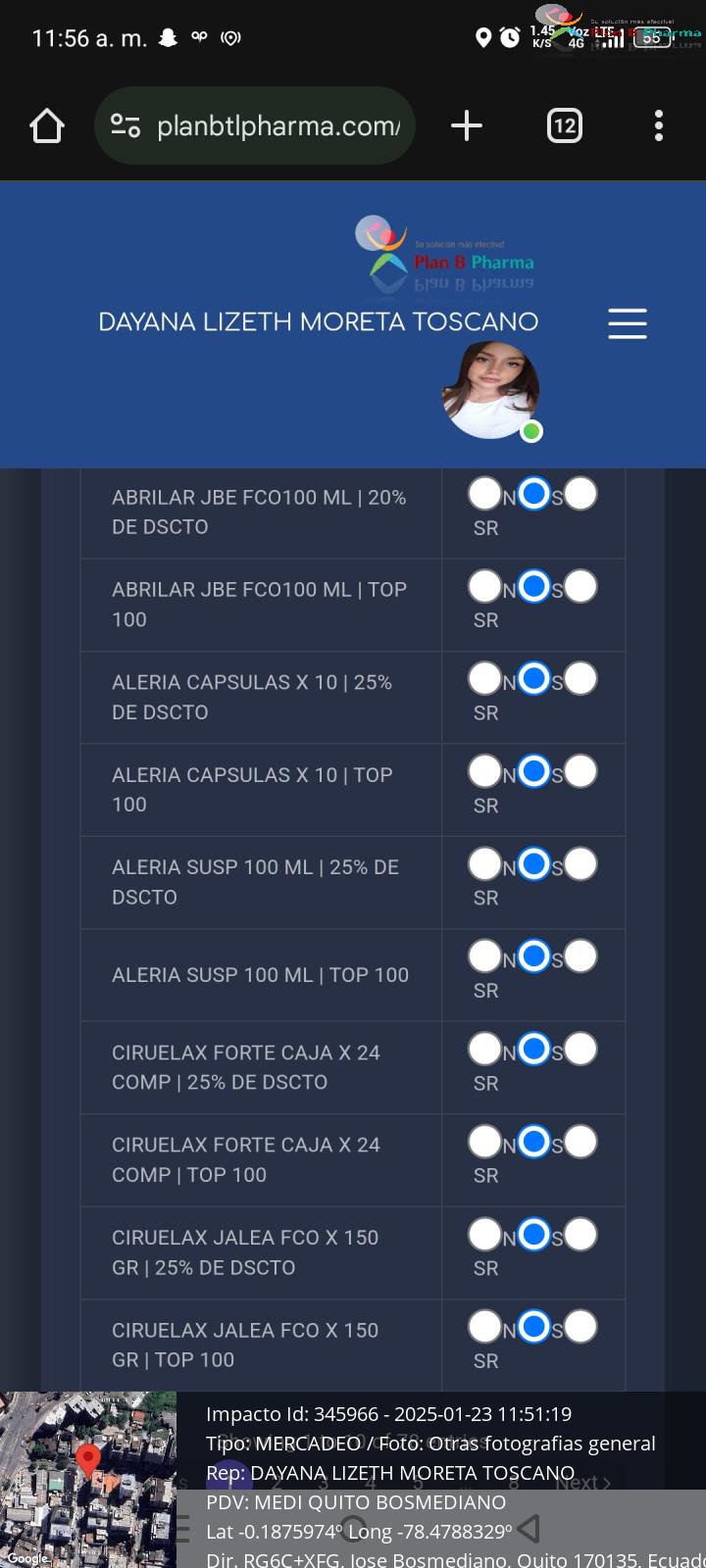
Task: Tap the planbtlpharma.com address bar
Action: pyautogui.click(x=255, y=125)
